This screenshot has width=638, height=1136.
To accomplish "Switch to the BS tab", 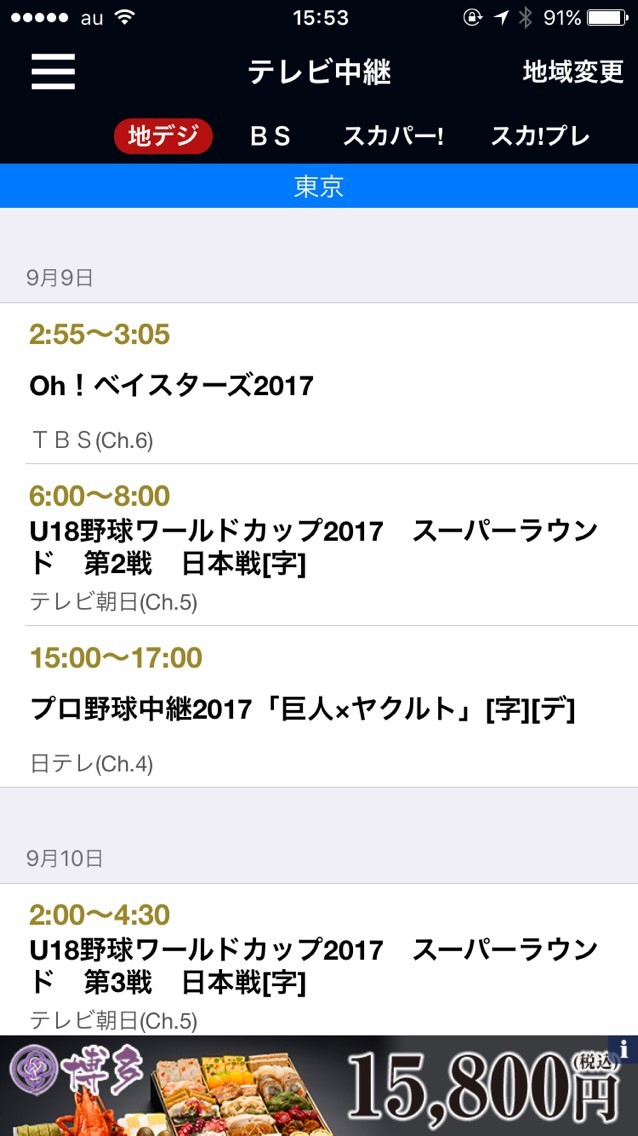I will tap(270, 137).
